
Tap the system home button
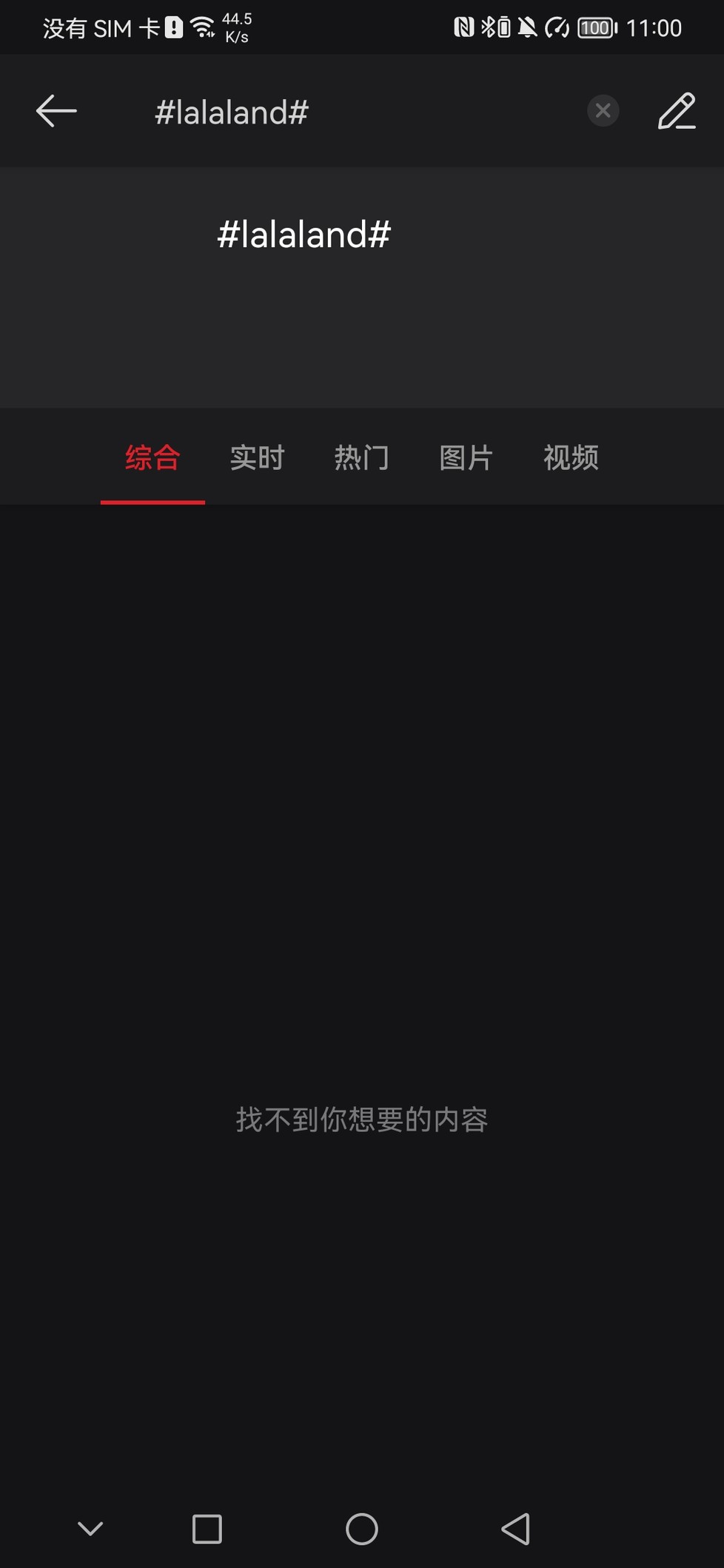point(362,1529)
